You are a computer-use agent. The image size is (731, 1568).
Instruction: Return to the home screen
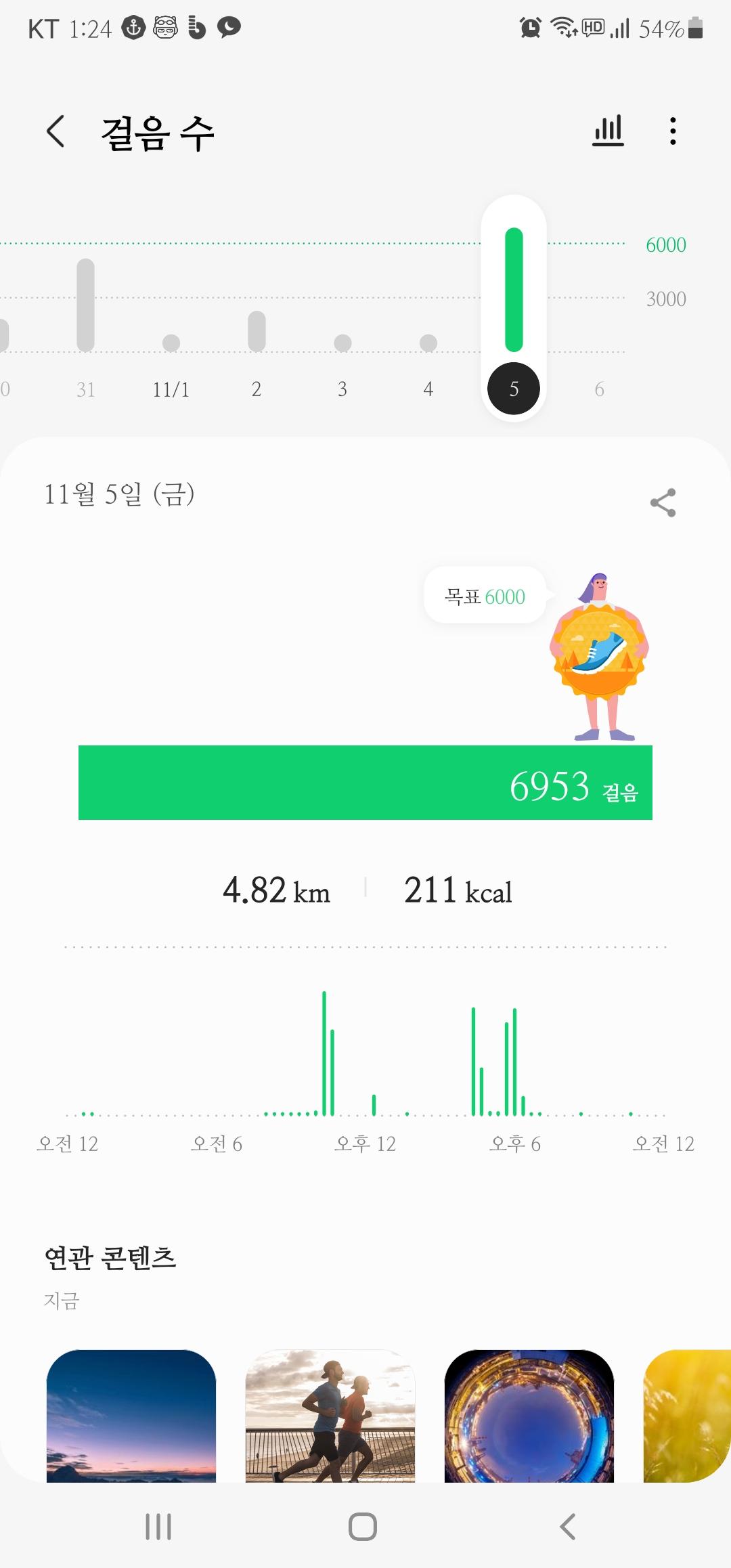pos(363,1527)
